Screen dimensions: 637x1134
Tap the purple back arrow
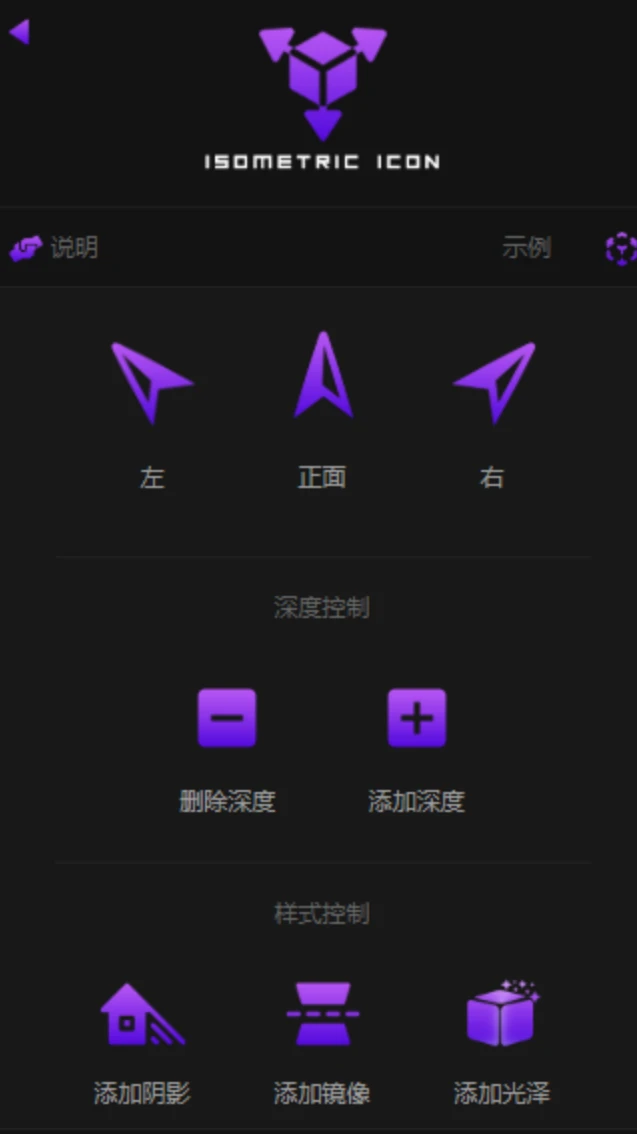pyautogui.click(x=19, y=32)
